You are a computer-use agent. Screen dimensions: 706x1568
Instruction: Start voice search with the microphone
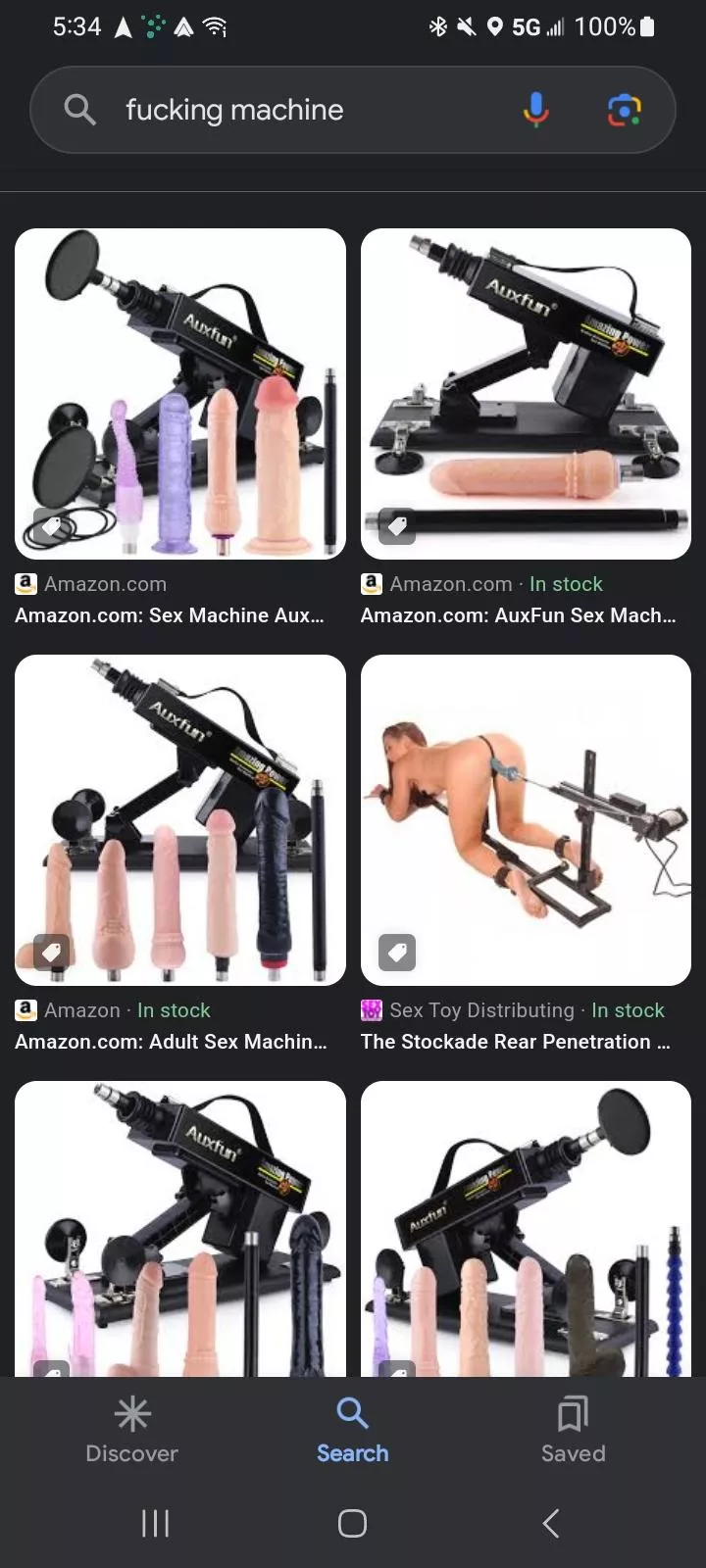tap(535, 110)
